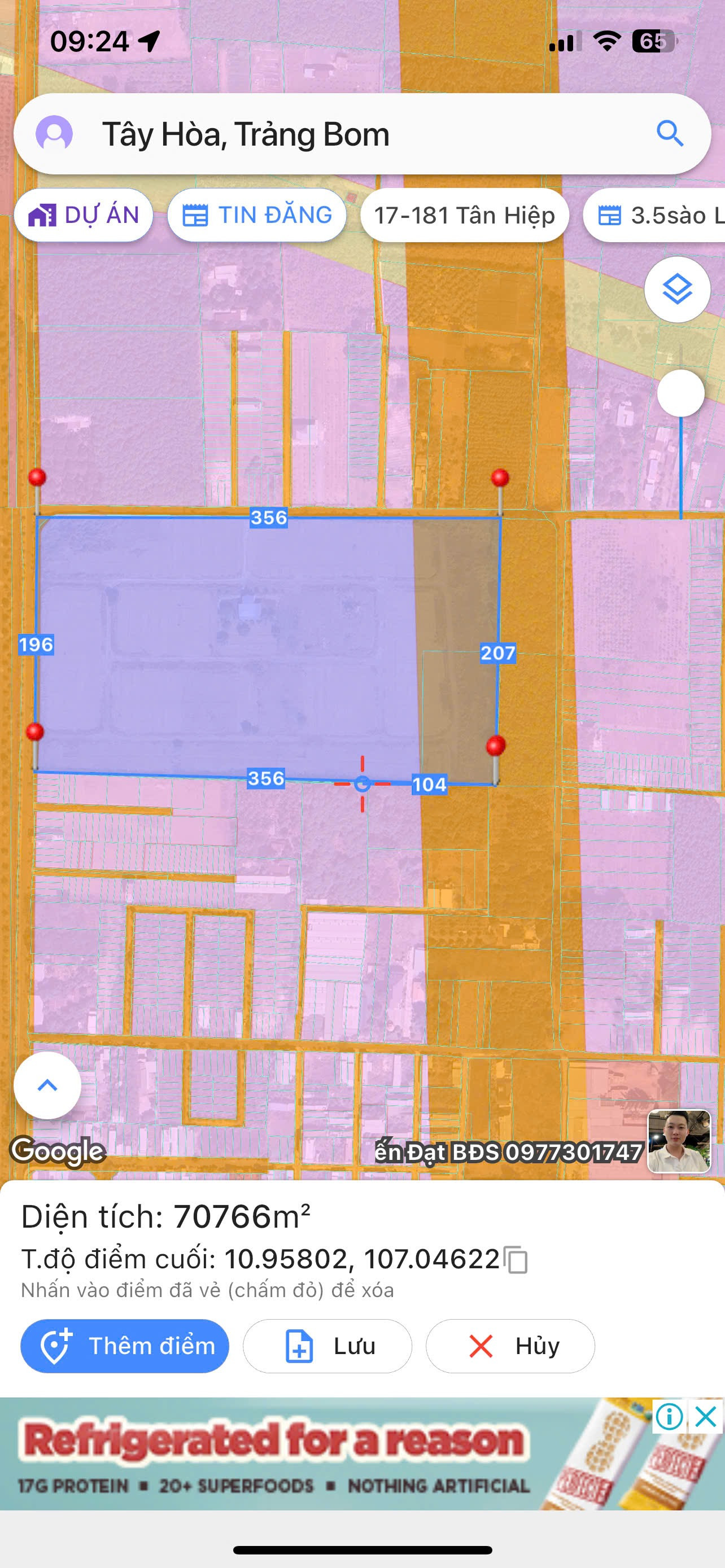The image size is (725, 1568).
Task: Open the ad info icon
Action: coord(670,1417)
